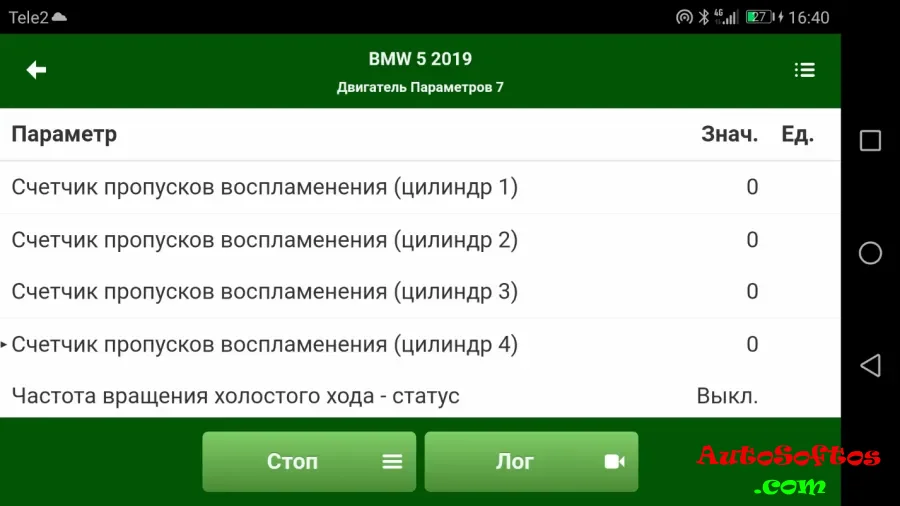Start logging with the Лог button
Viewport: 900px width, 506px height.
(x=531, y=462)
